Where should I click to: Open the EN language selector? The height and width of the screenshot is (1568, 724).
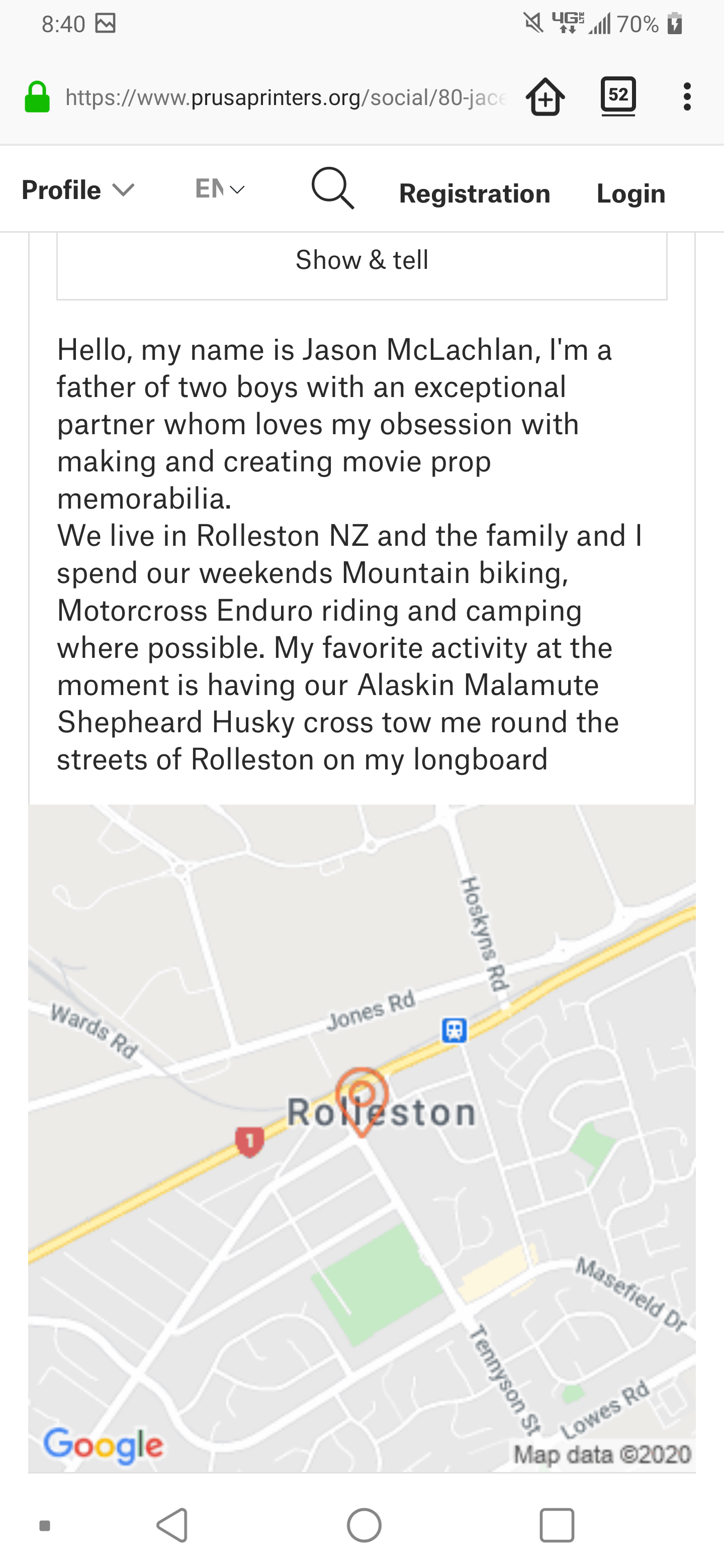click(x=220, y=189)
